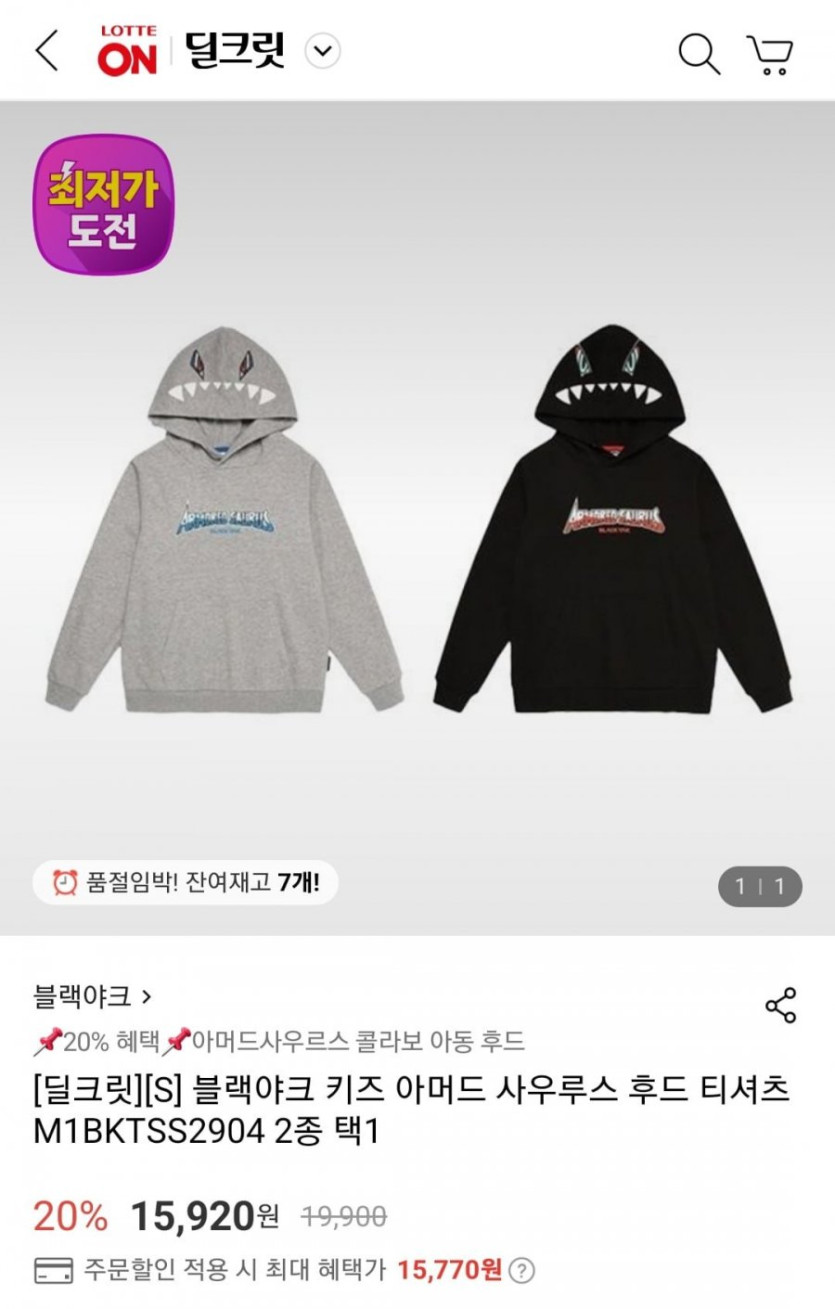The width and height of the screenshot is (835, 1309).
Task: Open the 블랙야크 brand link
Action: (92, 996)
